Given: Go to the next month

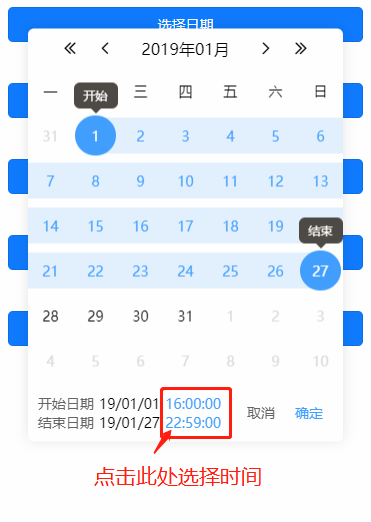Looking at the screenshot, I should (265, 49).
